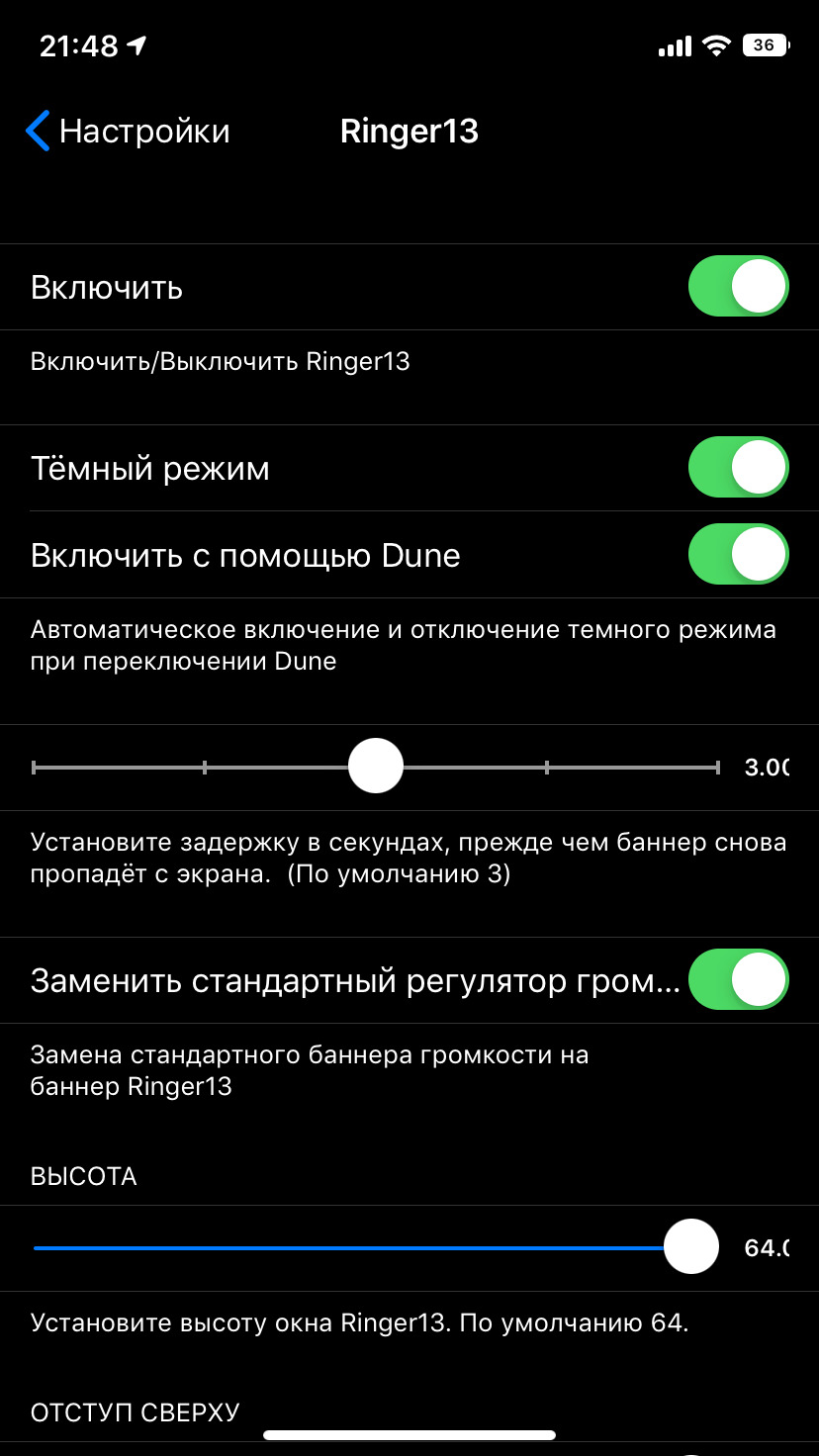Turn off the Включить switch
Viewport: 819px width, 1456px height.
point(739,287)
